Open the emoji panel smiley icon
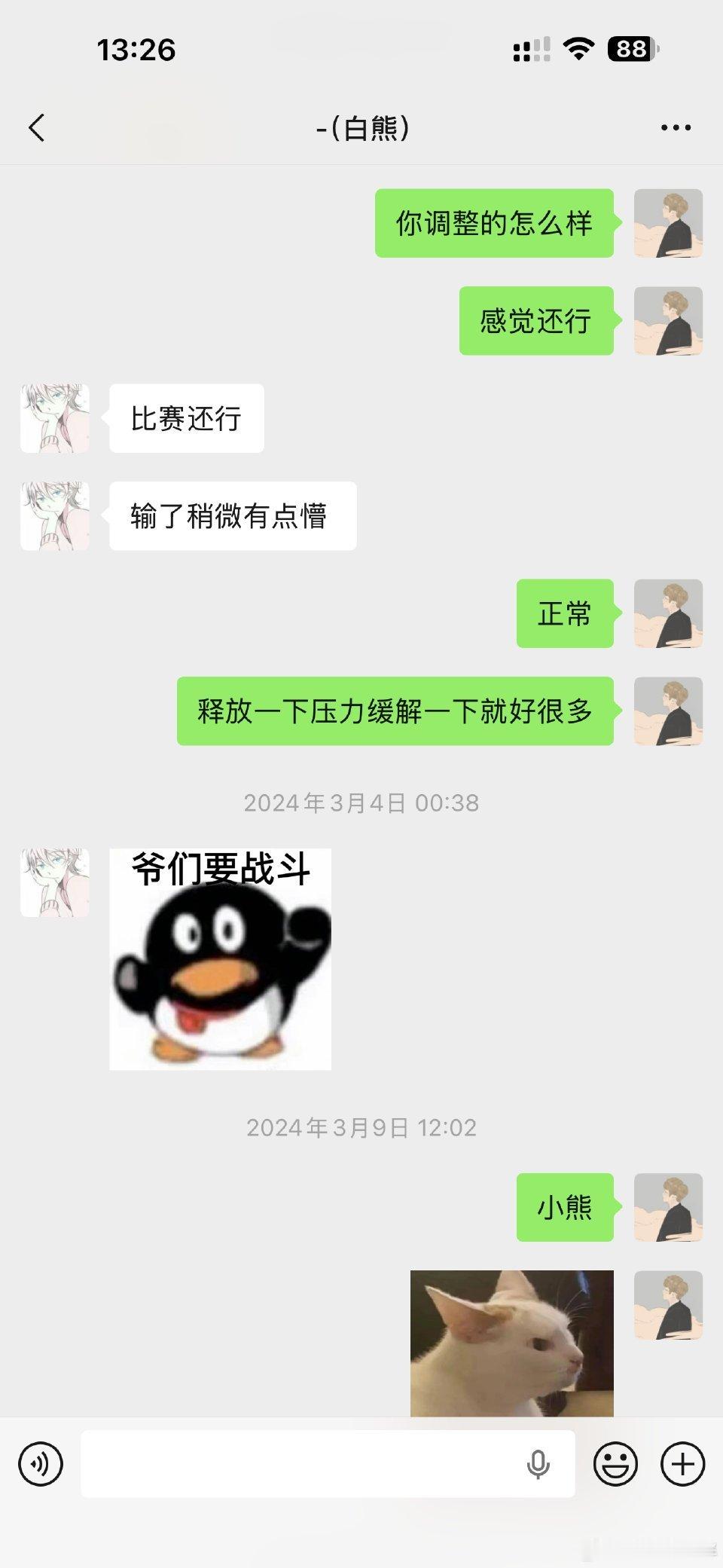Viewport: 723px width, 1568px height. coord(613,1462)
